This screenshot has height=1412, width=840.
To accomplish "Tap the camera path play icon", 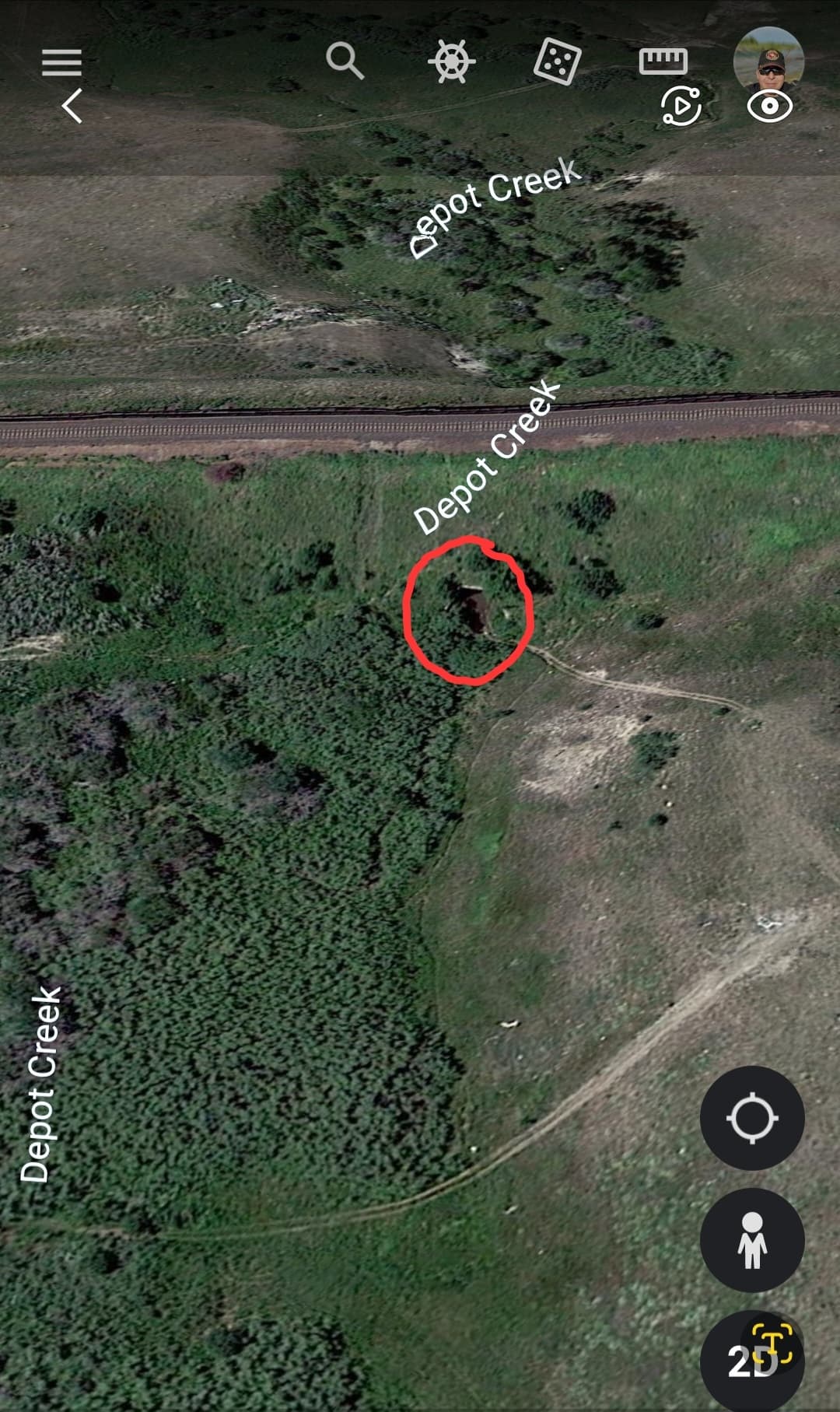I will pyautogui.click(x=681, y=106).
